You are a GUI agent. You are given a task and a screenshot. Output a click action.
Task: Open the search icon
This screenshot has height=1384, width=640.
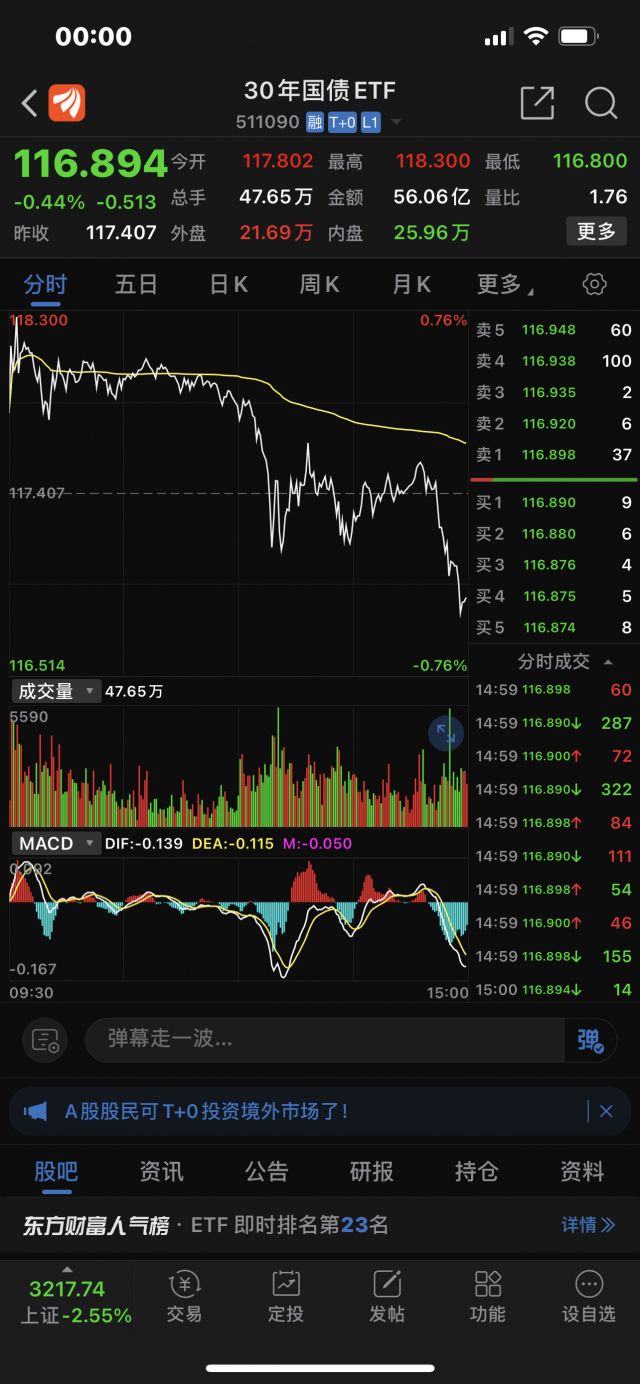coord(601,102)
